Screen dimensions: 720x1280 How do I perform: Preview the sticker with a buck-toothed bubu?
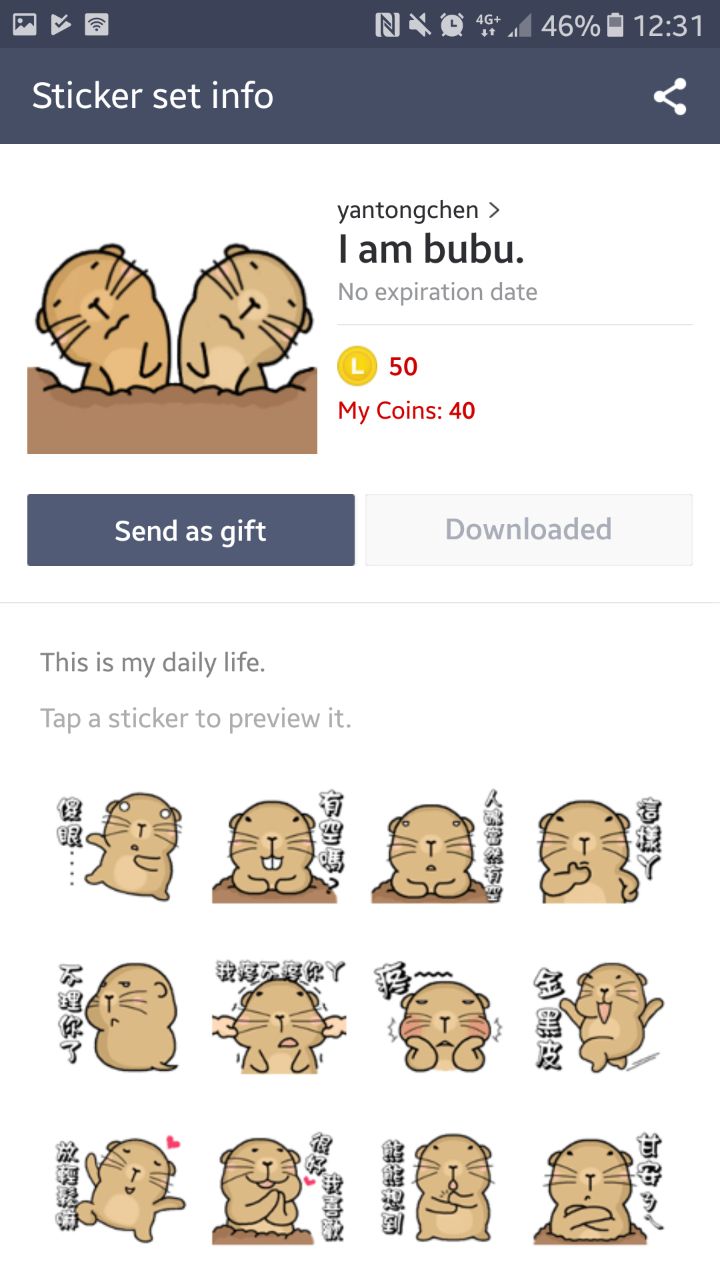[275, 847]
